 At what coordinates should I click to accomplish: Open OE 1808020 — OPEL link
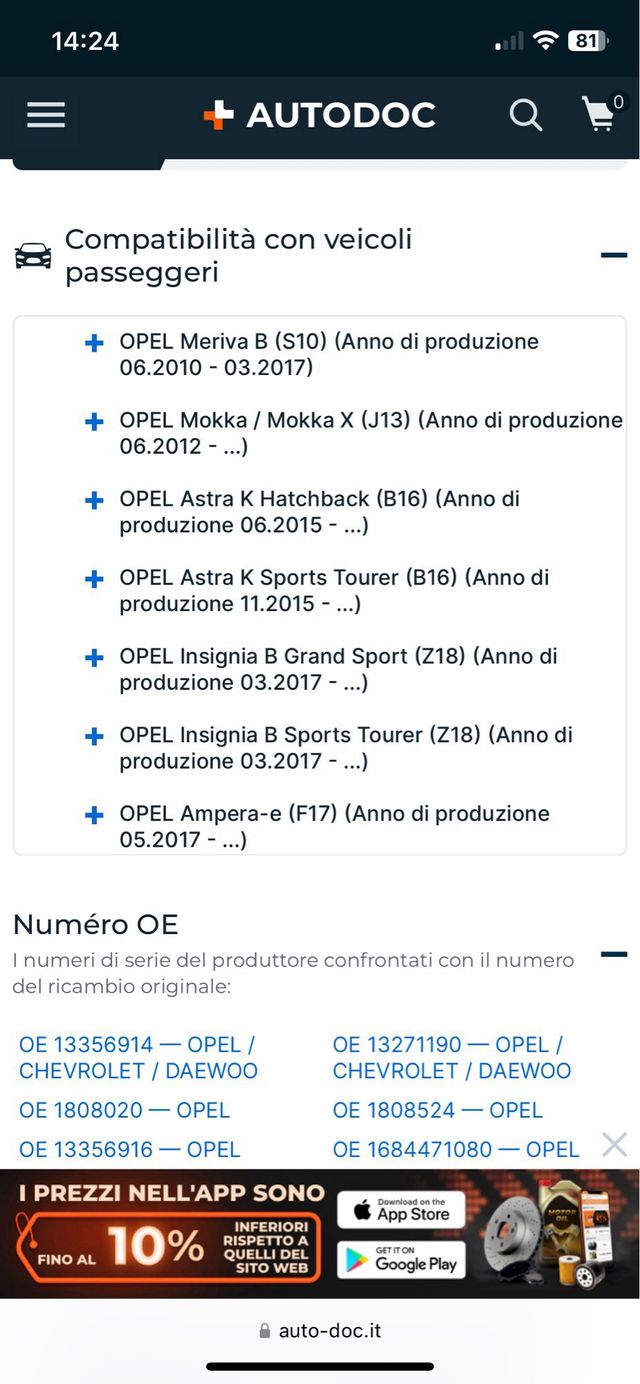(x=125, y=1110)
